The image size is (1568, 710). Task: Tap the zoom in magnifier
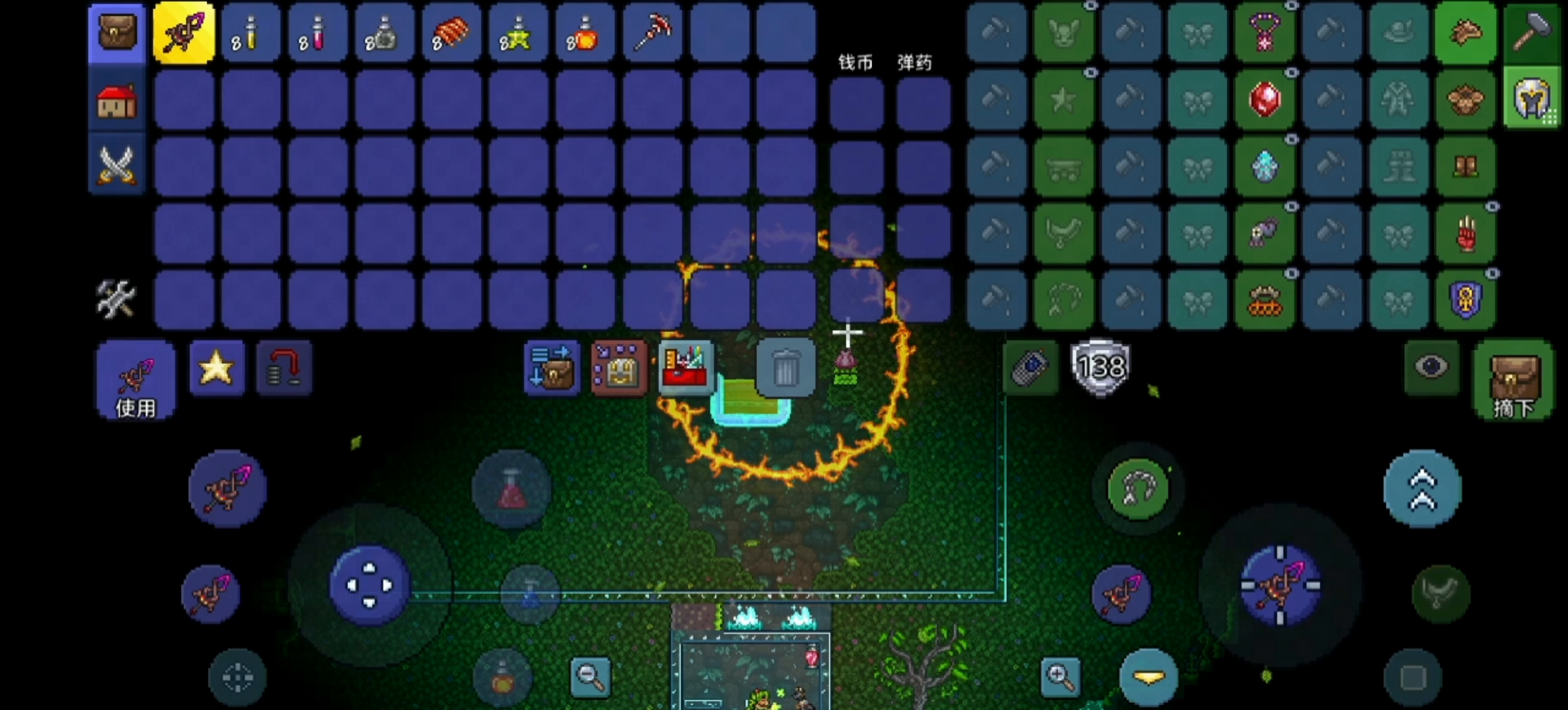[1060, 676]
